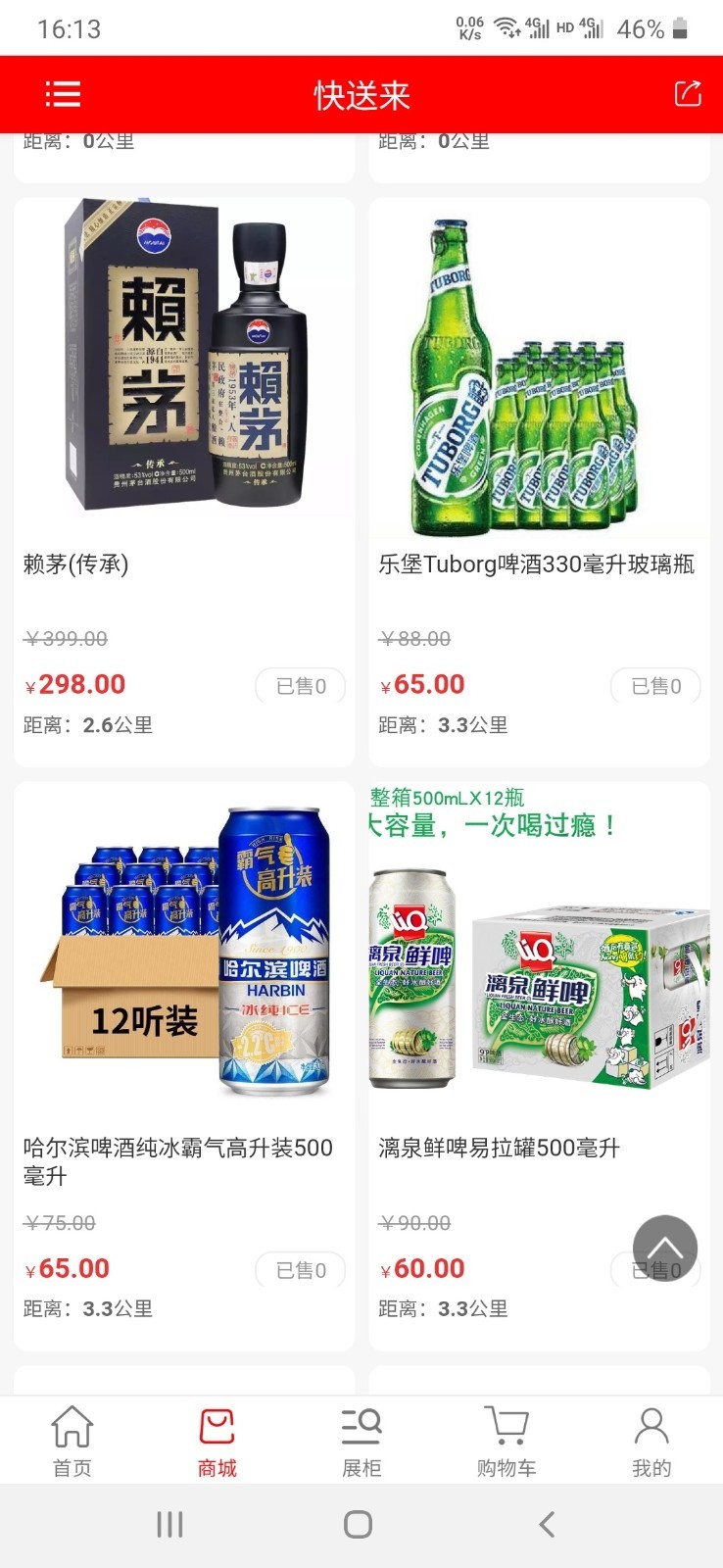Screen dimensions: 723x1568
Task: Switch to the 首页 tab
Action: pyautogui.click(x=72, y=1441)
